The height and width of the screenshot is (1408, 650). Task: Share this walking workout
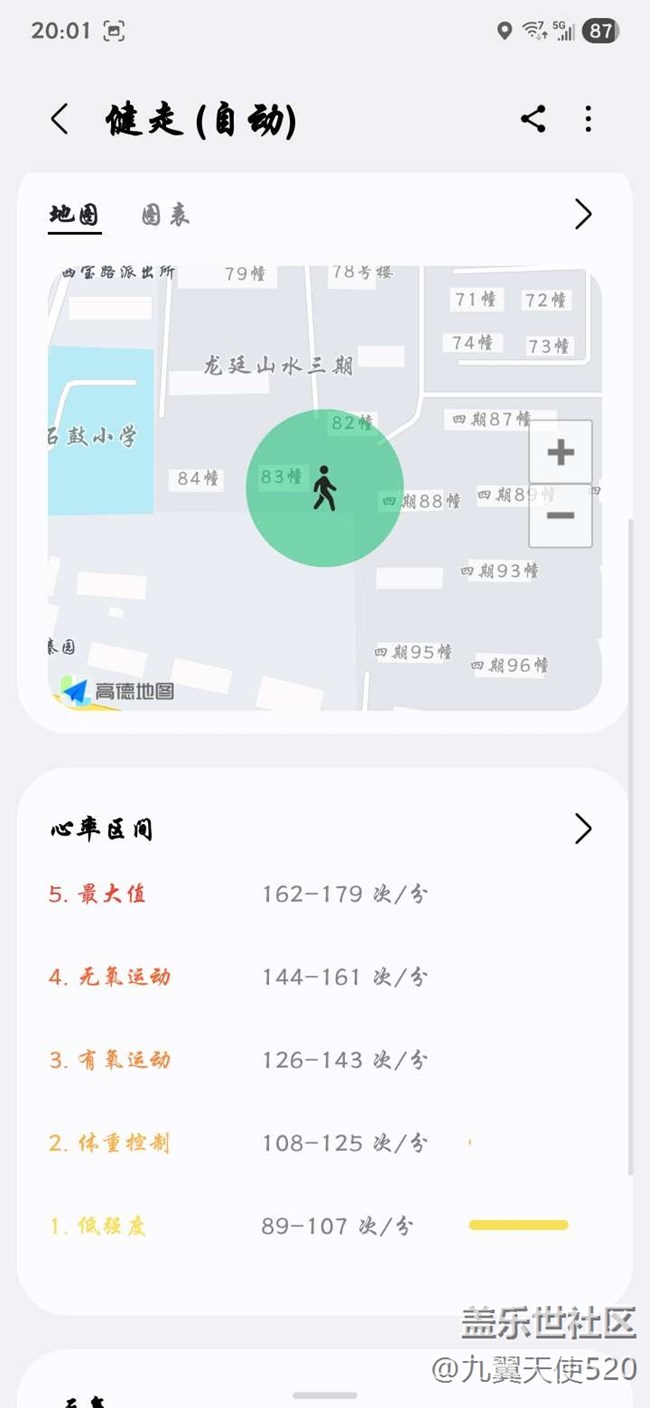coord(533,119)
